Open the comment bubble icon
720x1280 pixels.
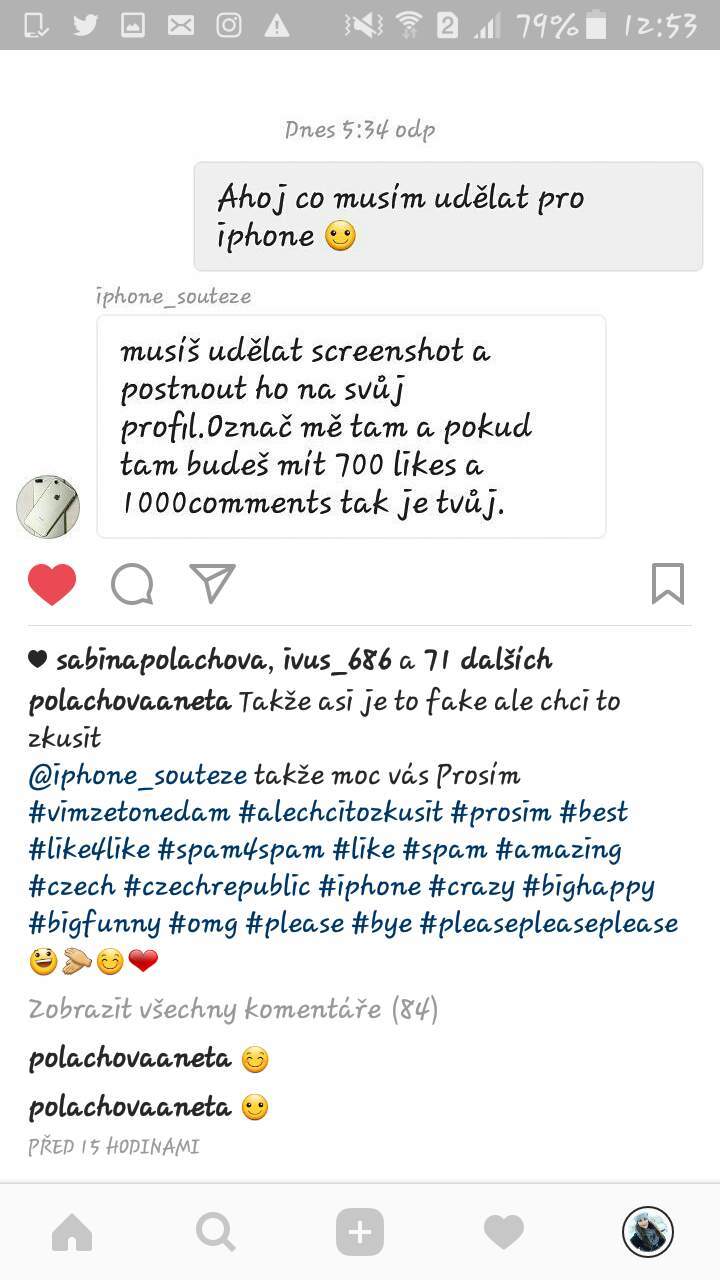click(x=132, y=584)
